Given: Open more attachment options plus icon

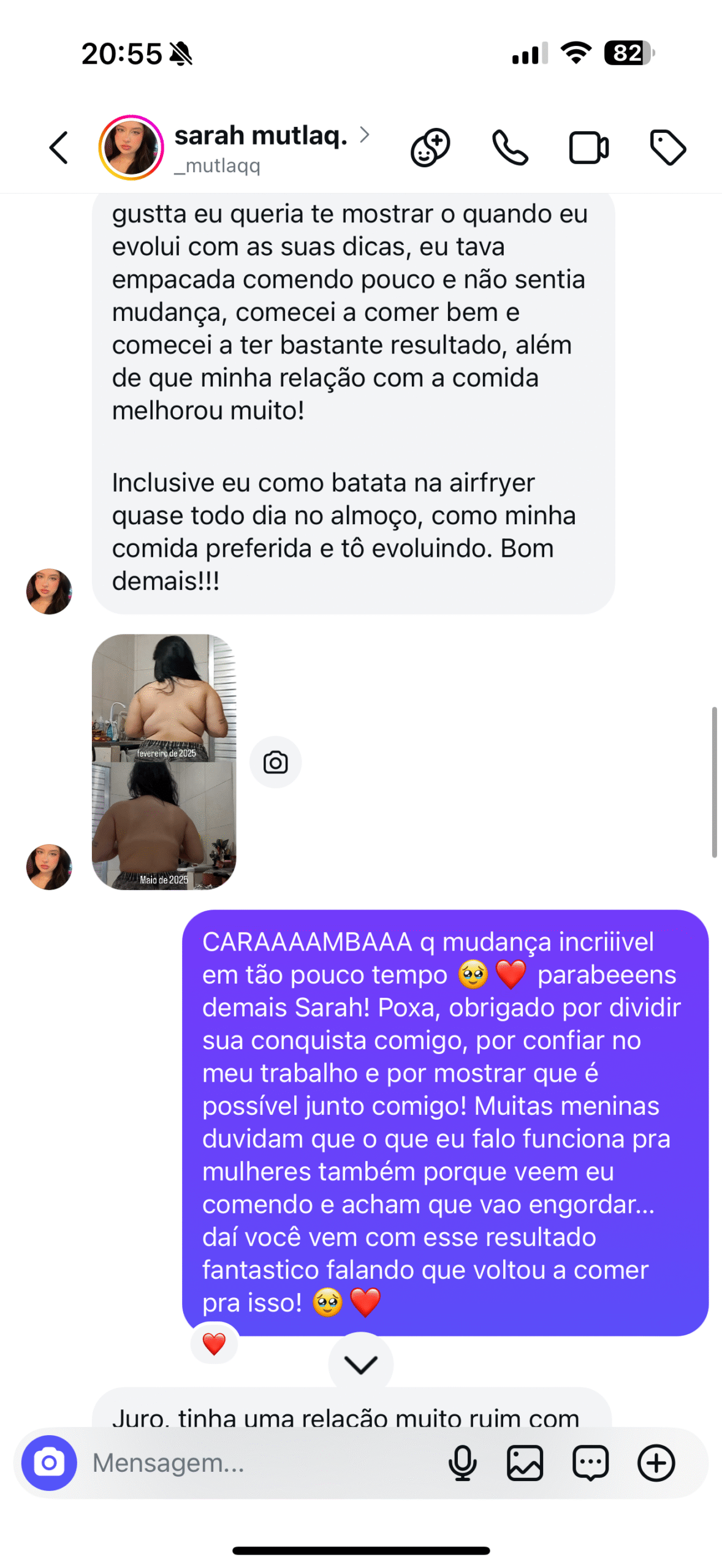Looking at the screenshot, I should click(x=656, y=1463).
